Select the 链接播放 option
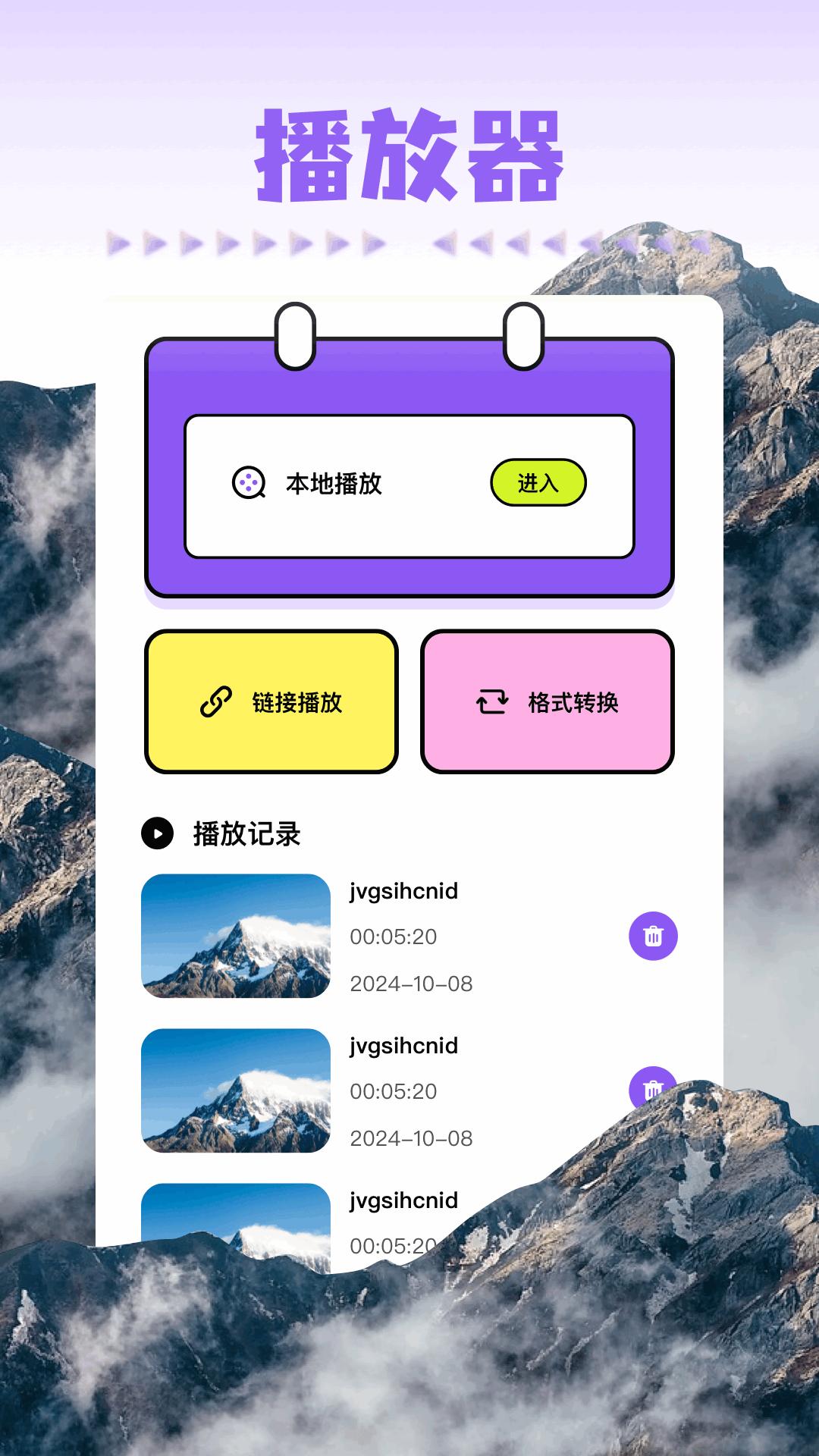This screenshot has height=1456, width=819. point(271,702)
